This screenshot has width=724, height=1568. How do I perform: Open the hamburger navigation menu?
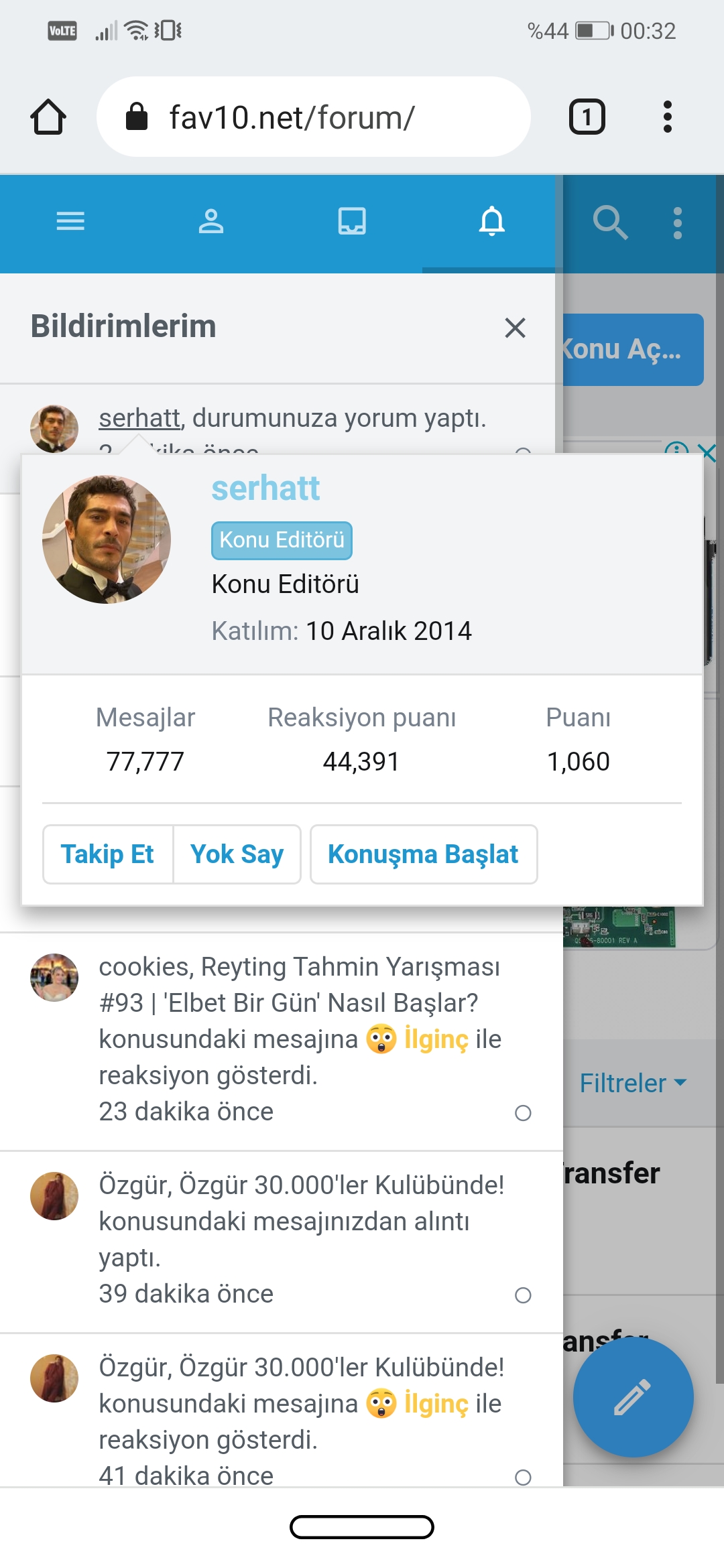tap(70, 221)
